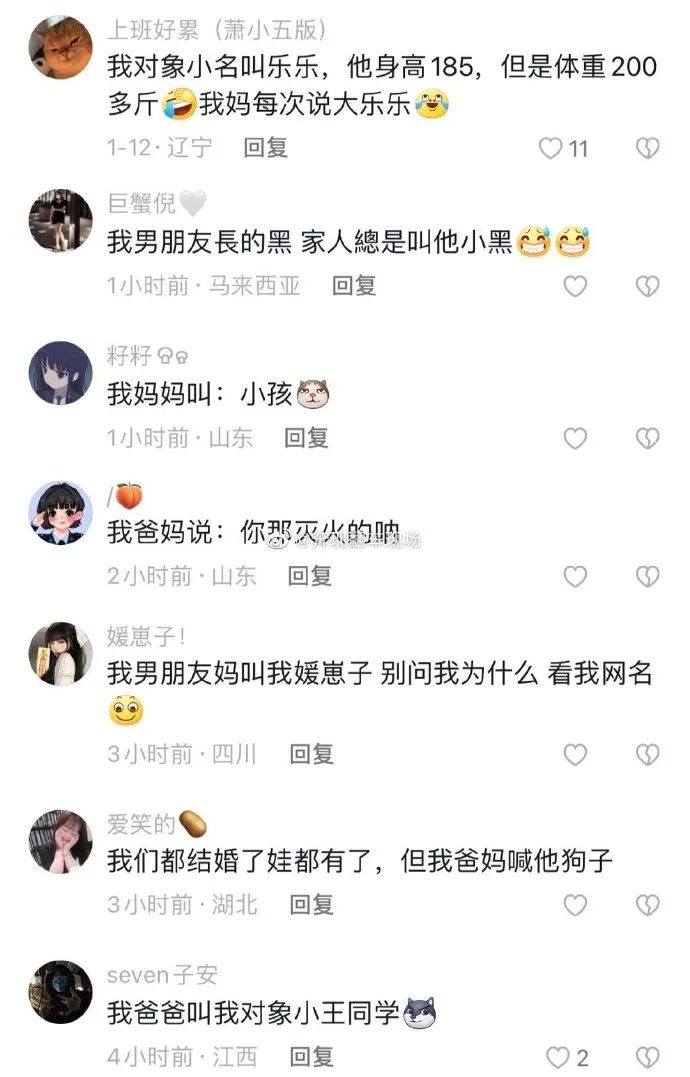
Task: Reply to seven子安's comment
Action: 312,1056
